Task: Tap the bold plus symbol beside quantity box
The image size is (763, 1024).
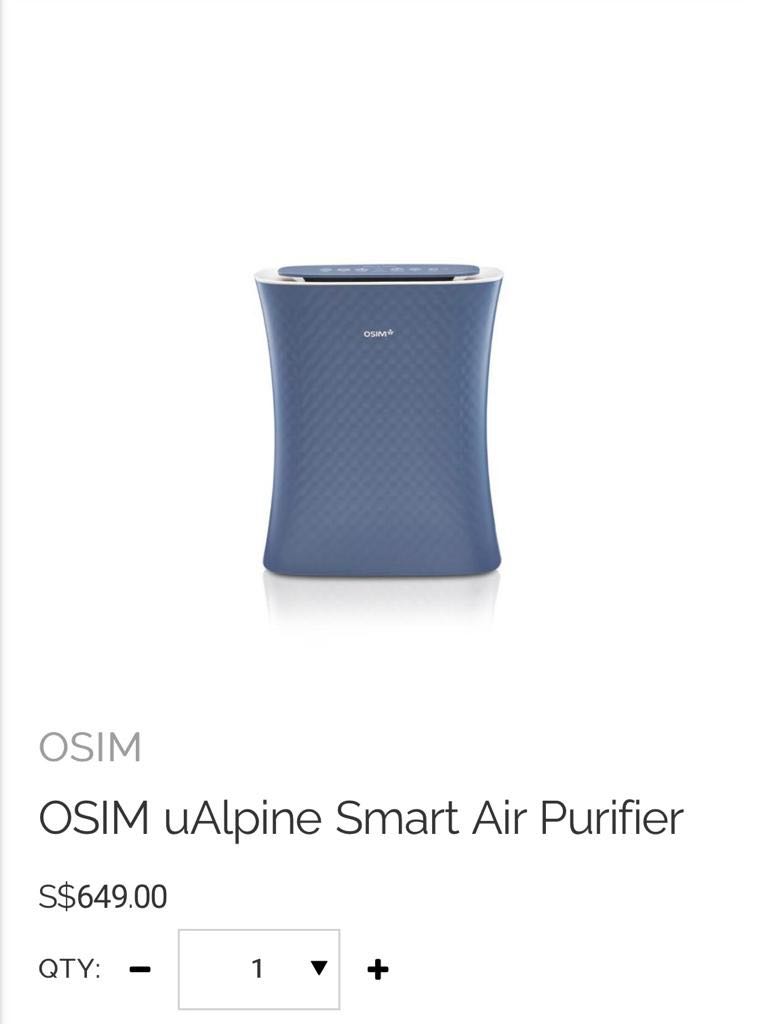Action: (380, 968)
